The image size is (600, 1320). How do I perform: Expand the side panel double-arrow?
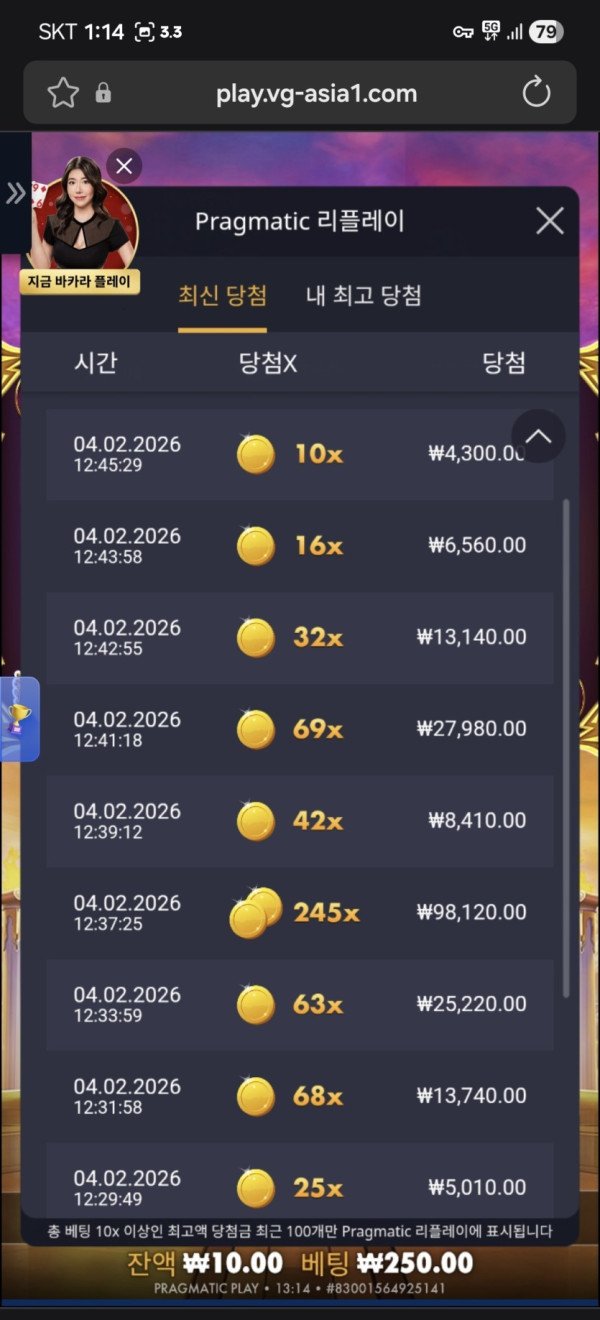click(15, 193)
